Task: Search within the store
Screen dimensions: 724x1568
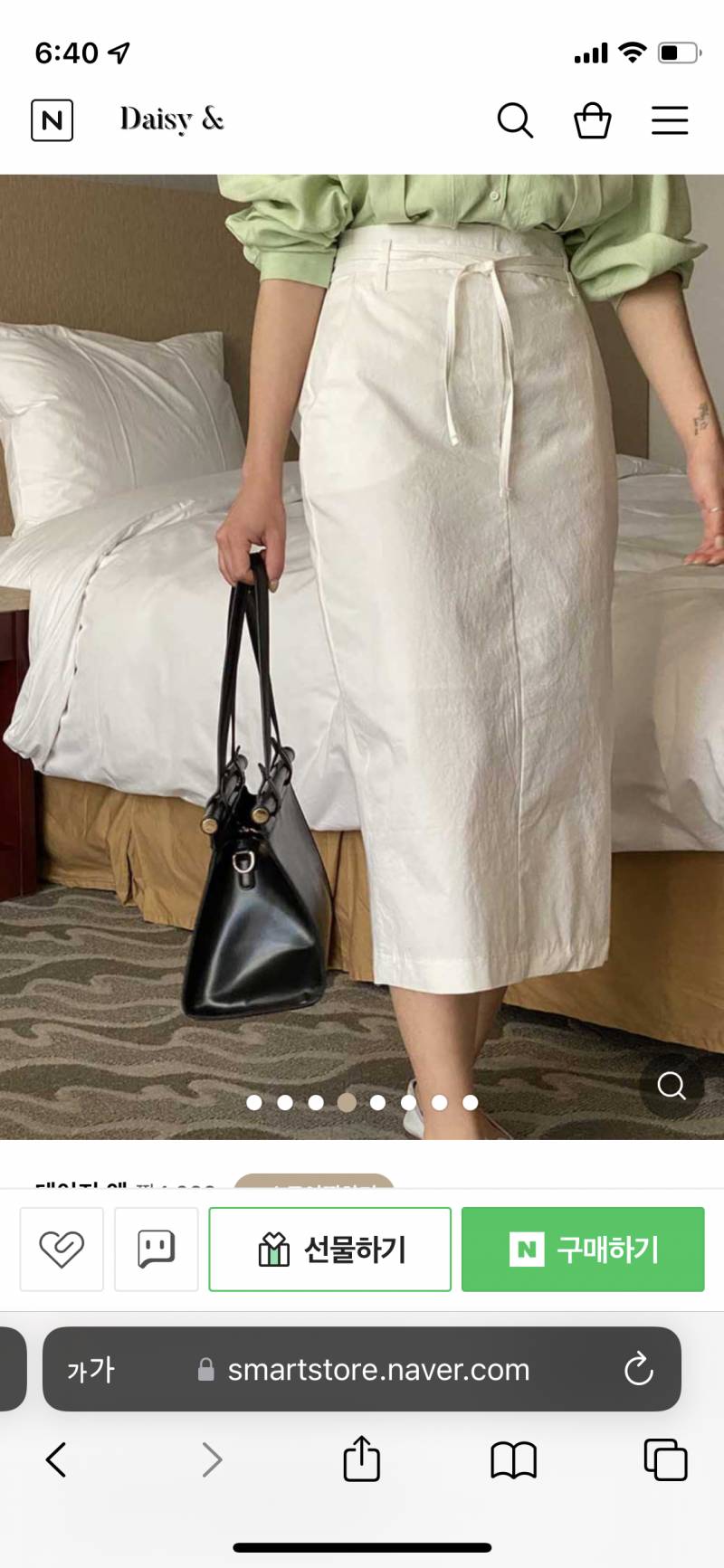Action: click(x=515, y=120)
